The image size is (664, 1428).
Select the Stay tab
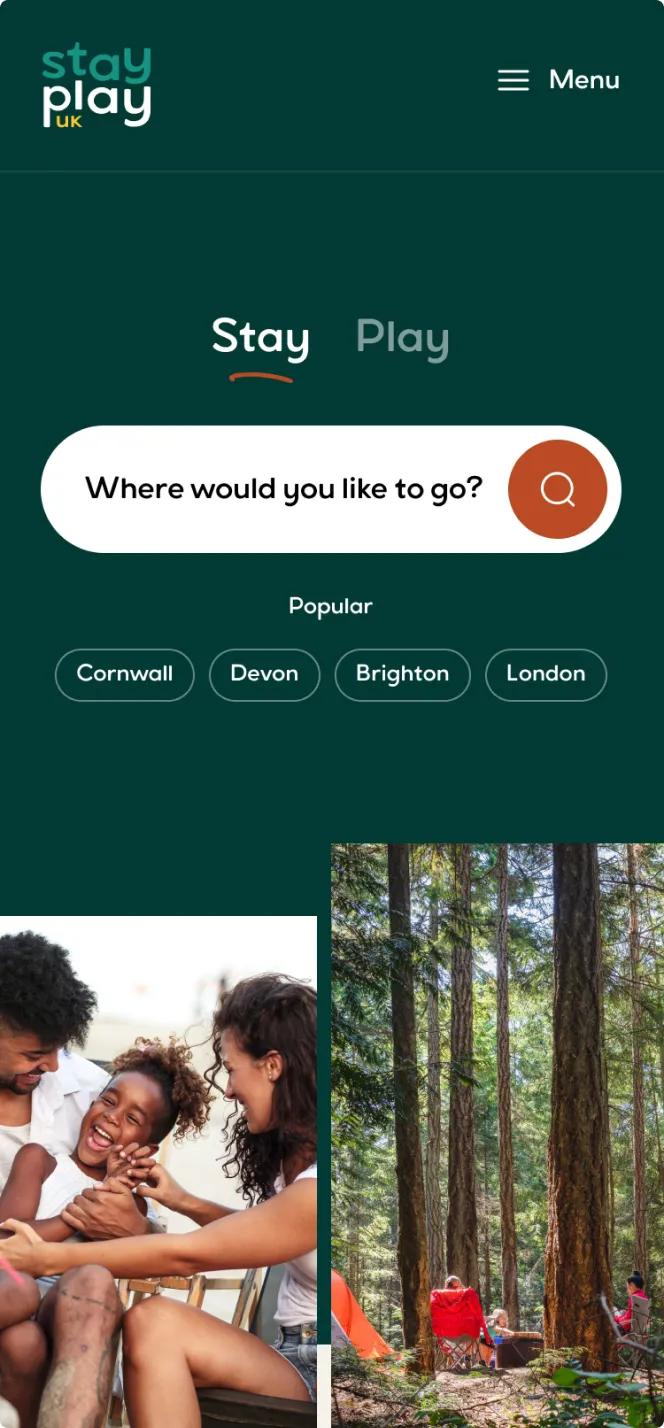point(260,338)
